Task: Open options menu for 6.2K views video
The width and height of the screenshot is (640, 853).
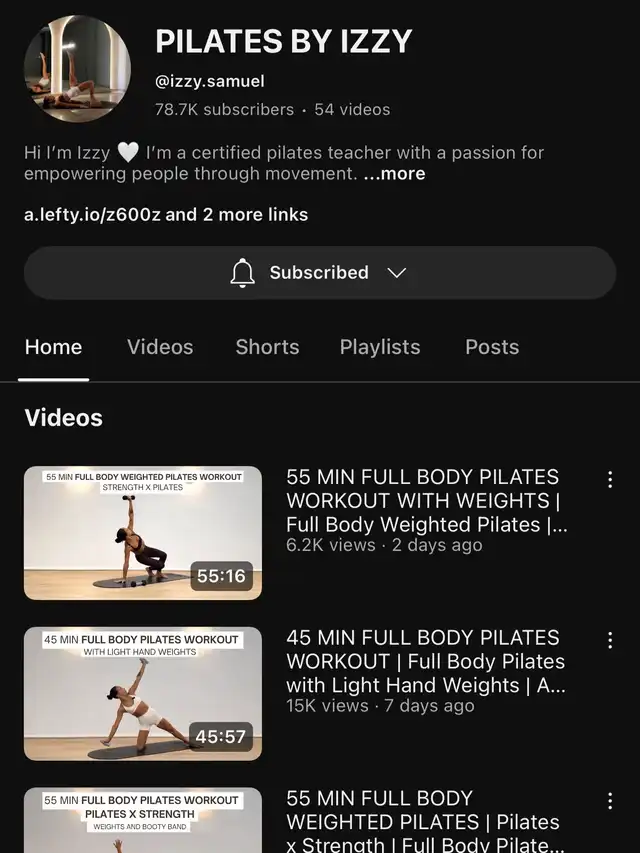Action: 610,479
